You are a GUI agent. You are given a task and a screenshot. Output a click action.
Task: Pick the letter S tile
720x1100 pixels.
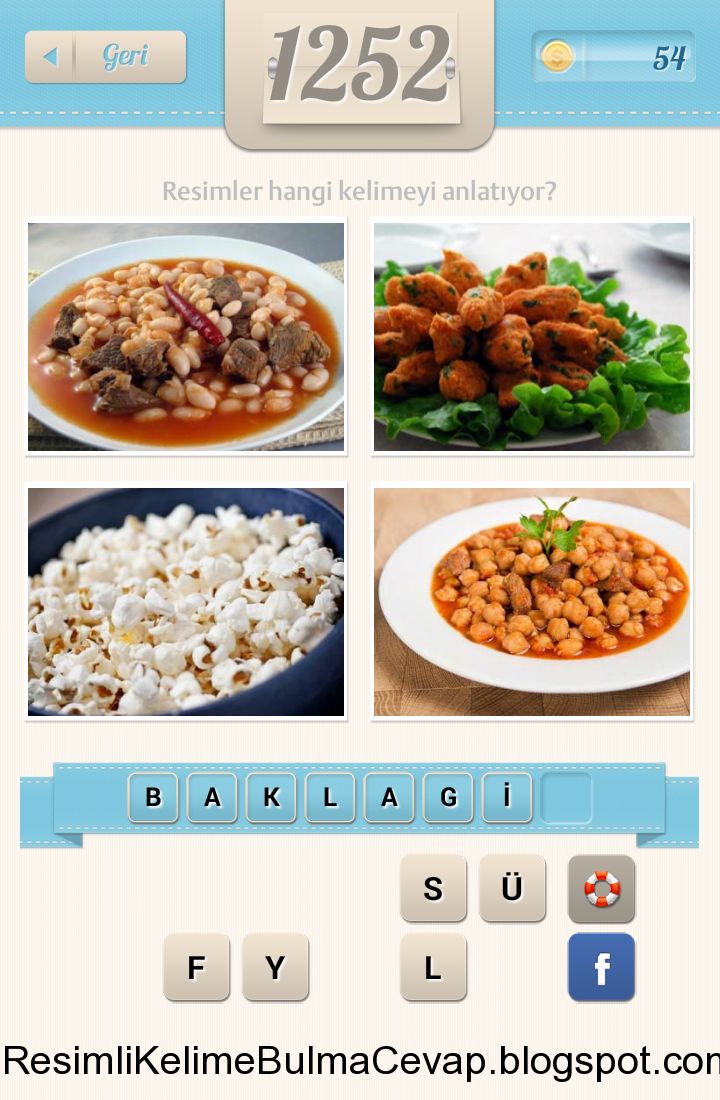coord(433,888)
